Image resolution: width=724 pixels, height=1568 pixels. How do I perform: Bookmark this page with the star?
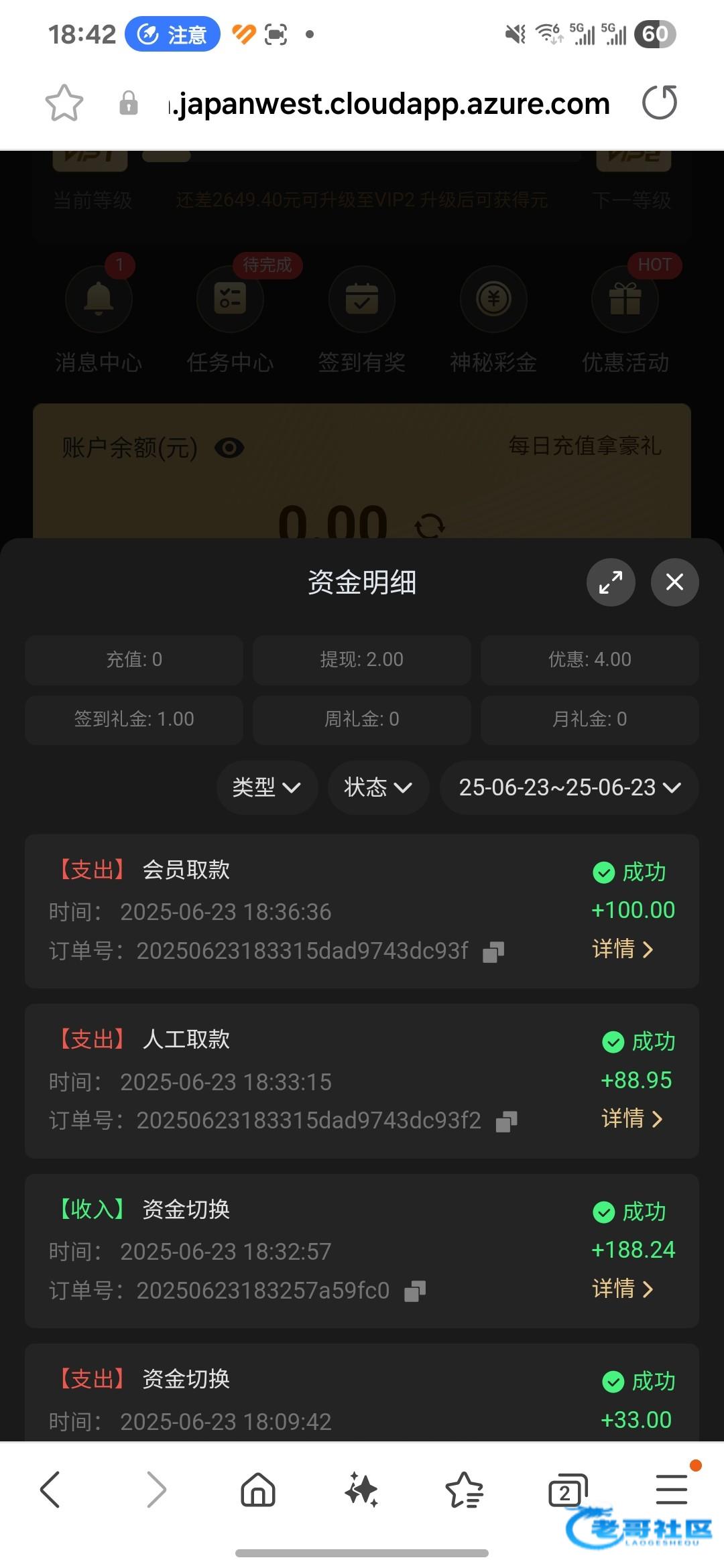[x=64, y=103]
